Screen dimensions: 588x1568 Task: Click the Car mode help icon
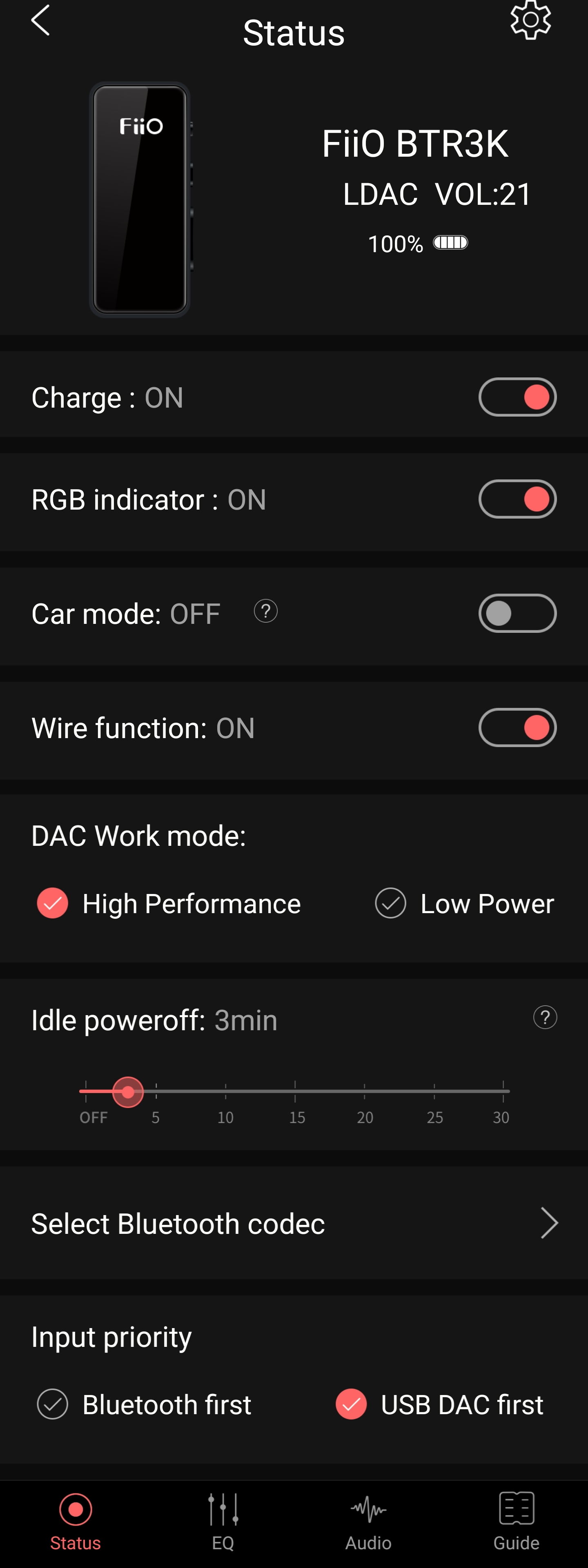click(265, 611)
